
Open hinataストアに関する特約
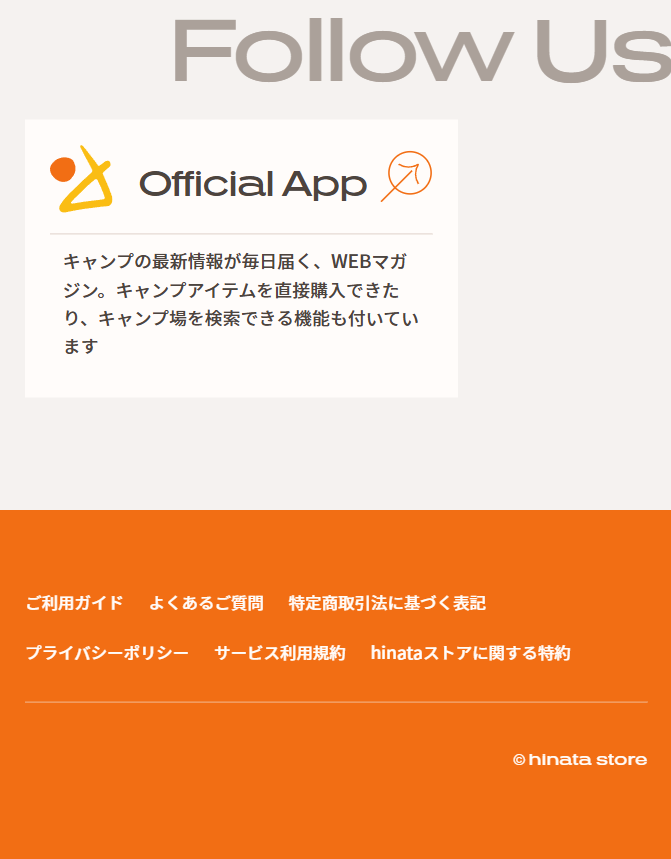tap(470, 653)
